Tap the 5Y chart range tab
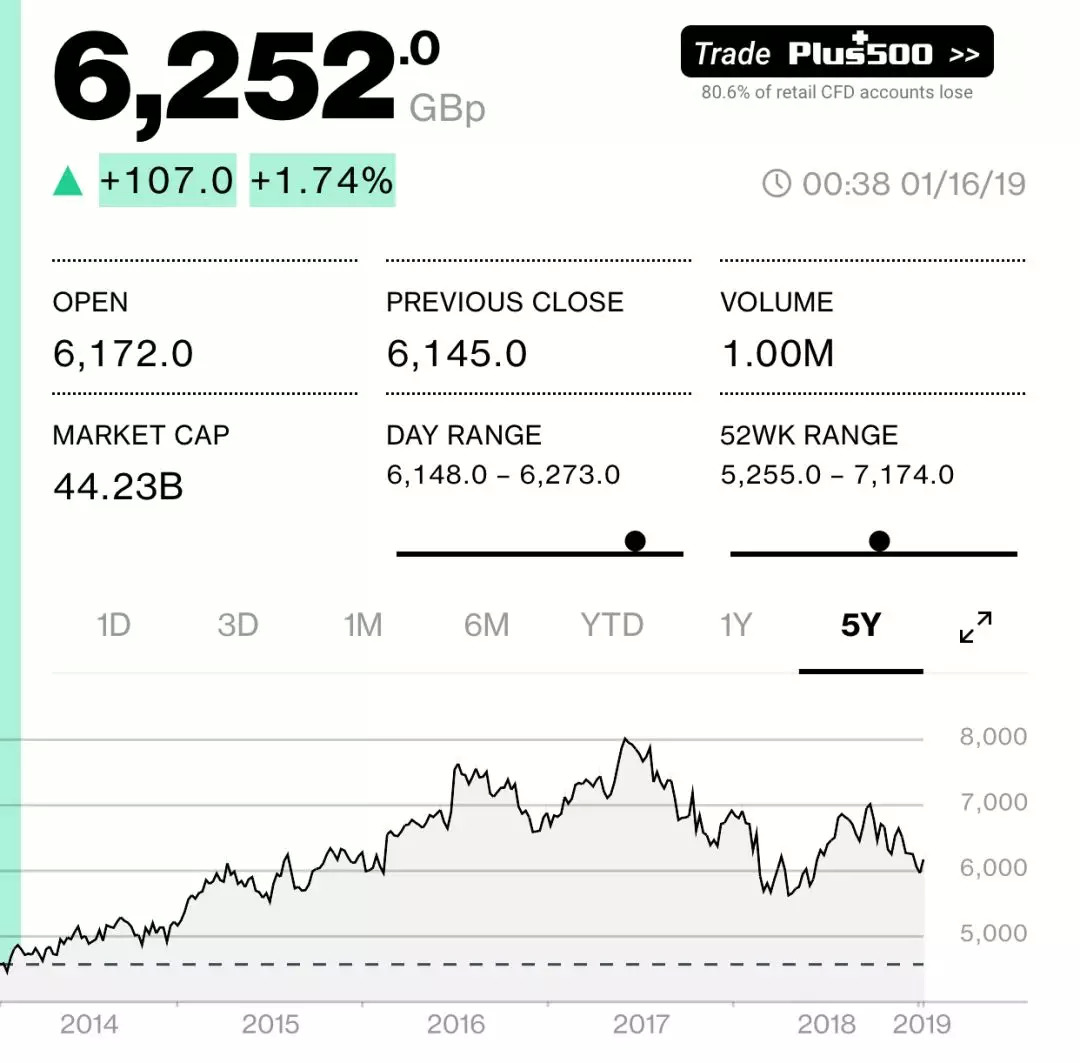Screen dimensions: 1080x1063 (x=860, y=625)
